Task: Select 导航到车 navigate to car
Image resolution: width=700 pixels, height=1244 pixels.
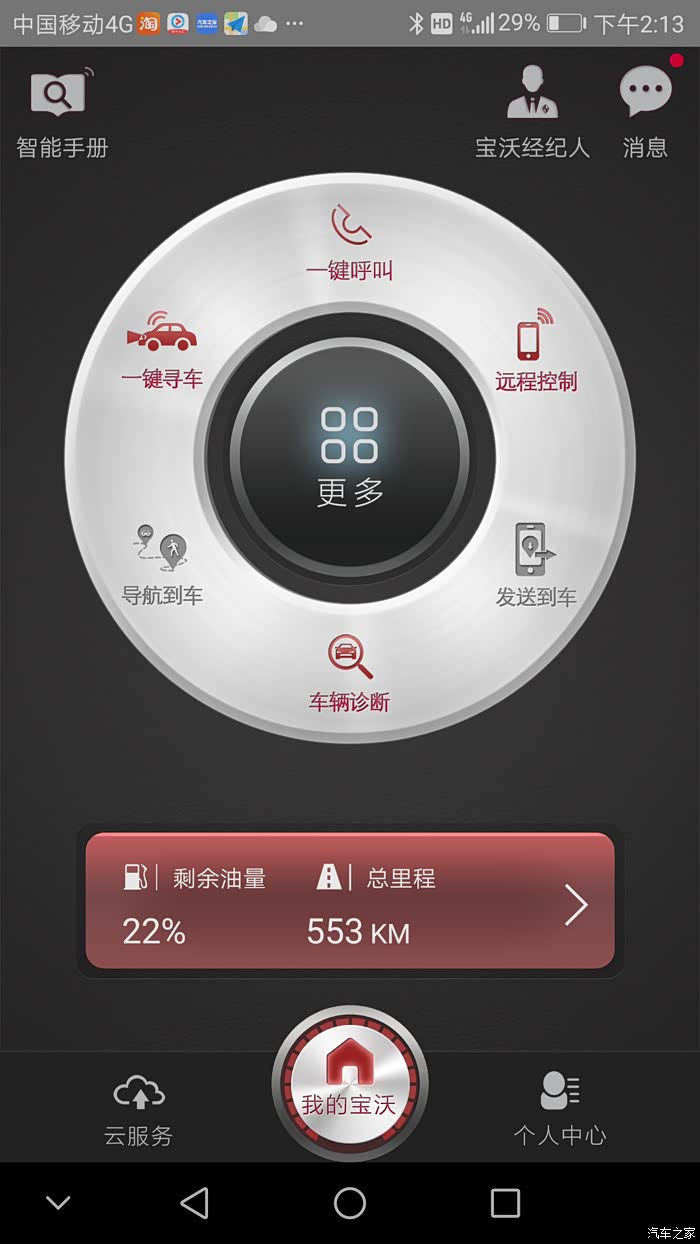Action: pos(161,565)
